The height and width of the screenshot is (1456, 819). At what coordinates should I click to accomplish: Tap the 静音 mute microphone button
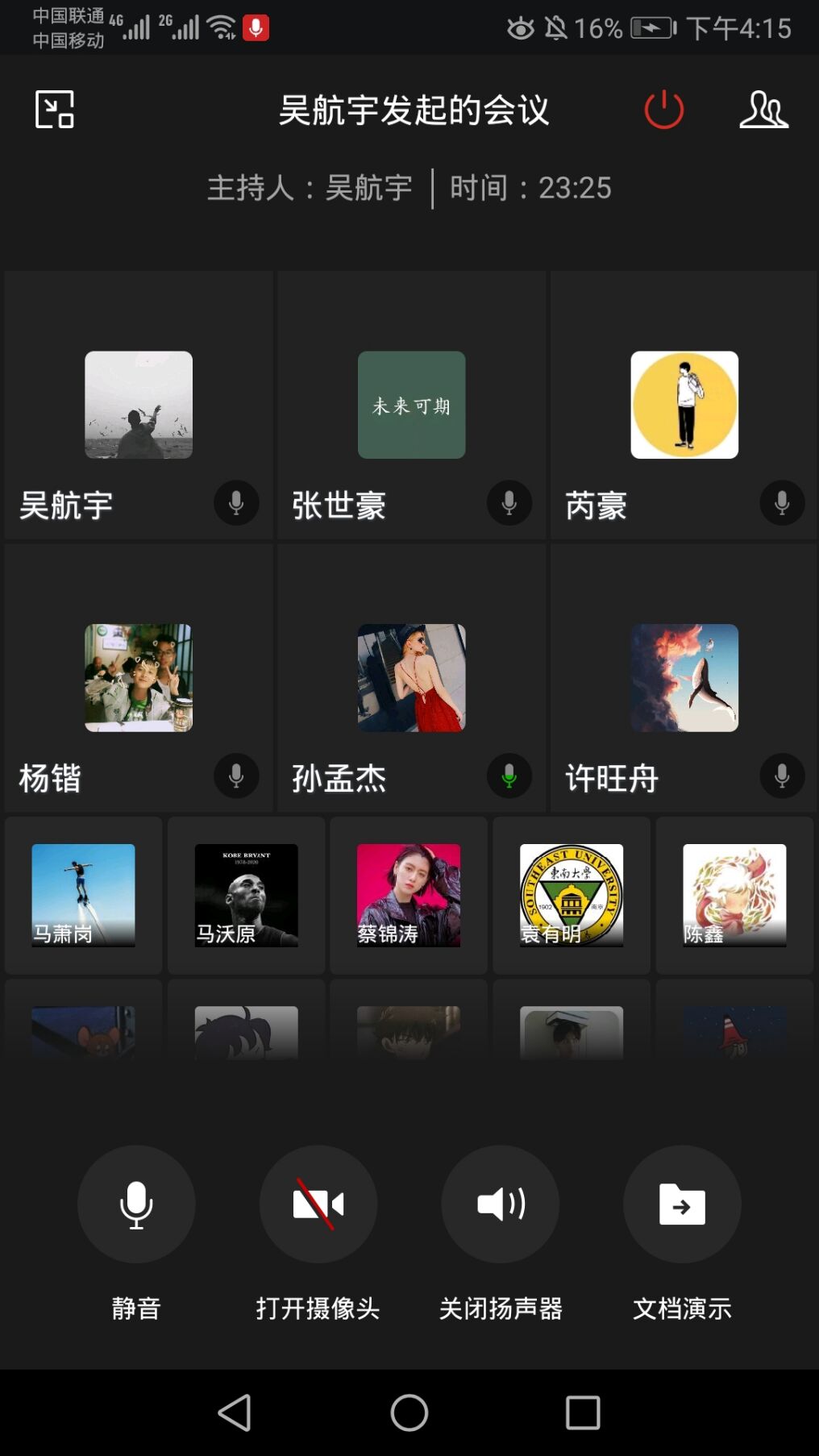point(136,1204)
